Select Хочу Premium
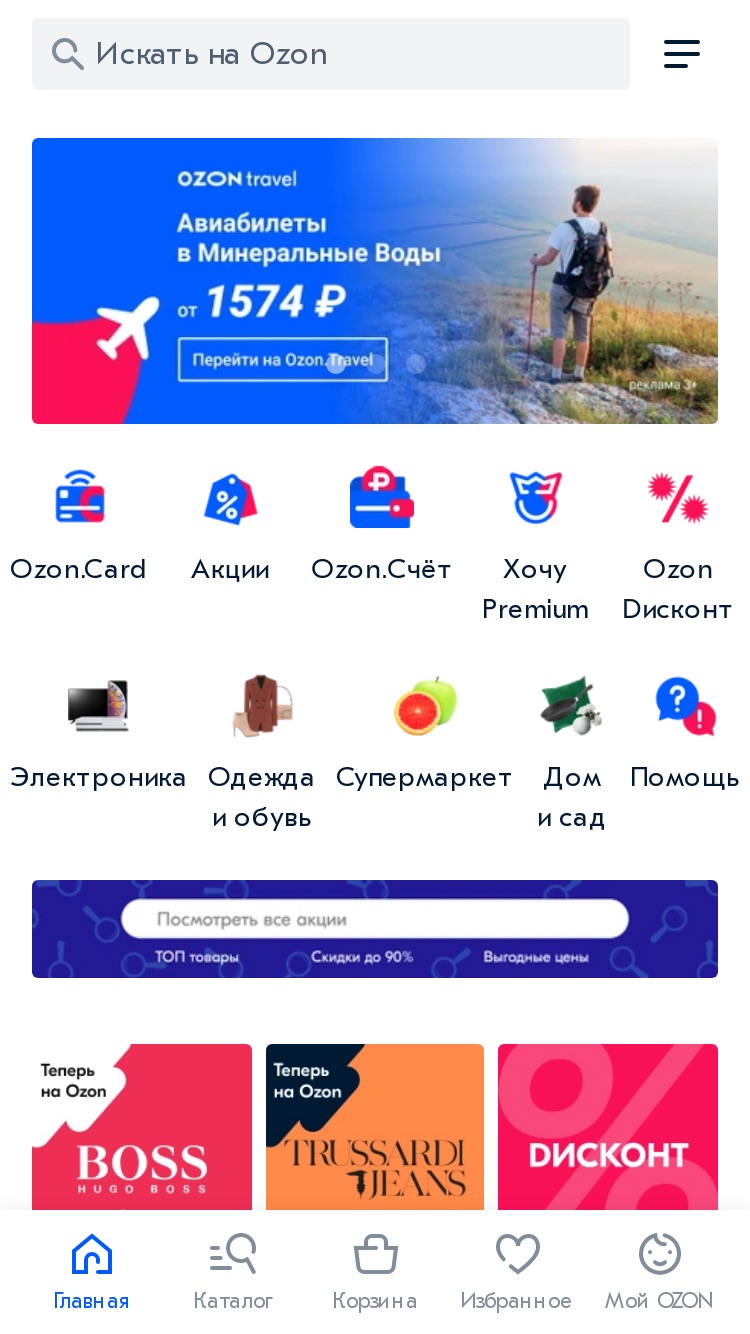This screenshot has height=1334, width=750. [535, 547]
